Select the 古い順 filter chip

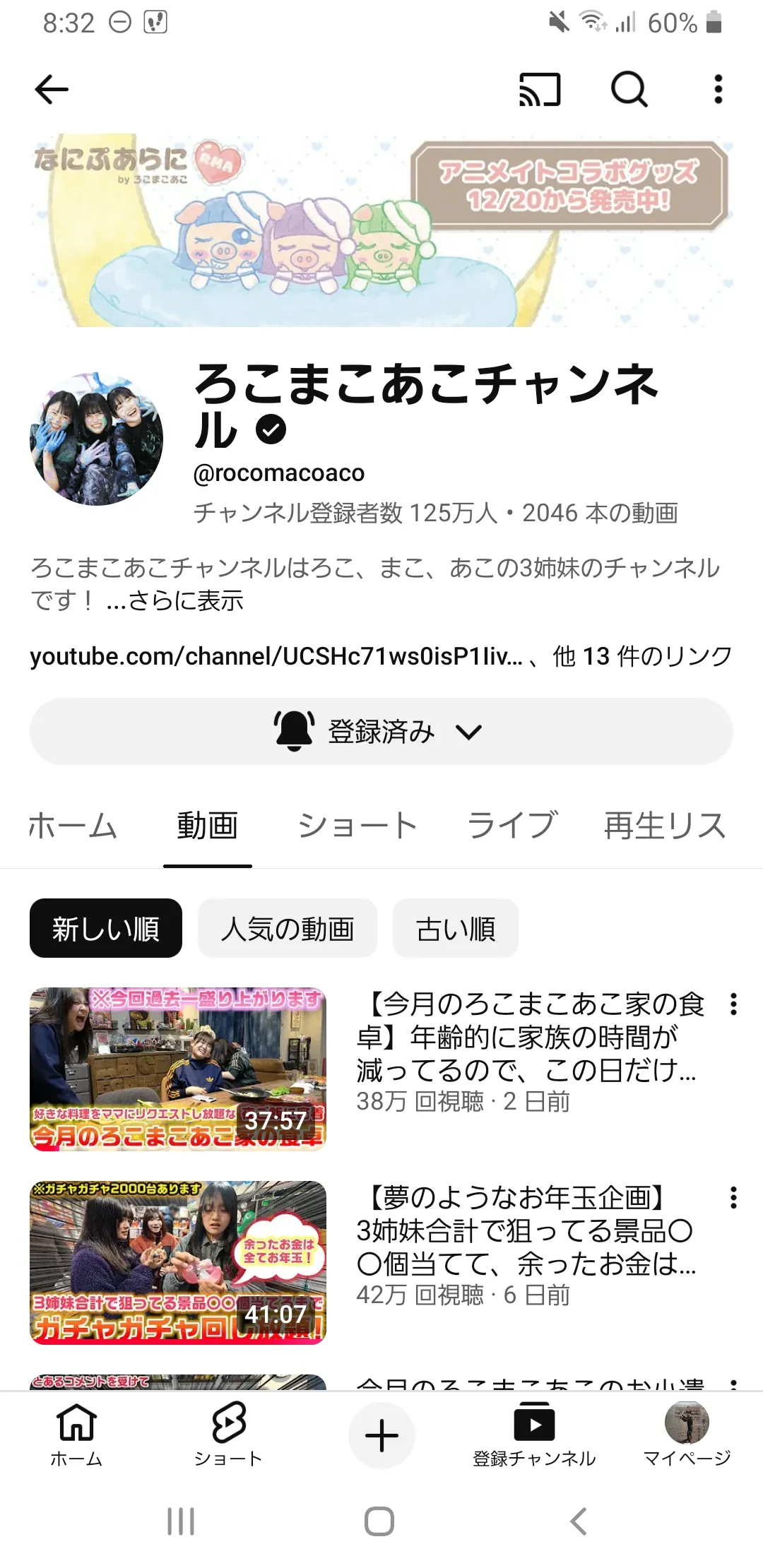[x=456, y=928]
